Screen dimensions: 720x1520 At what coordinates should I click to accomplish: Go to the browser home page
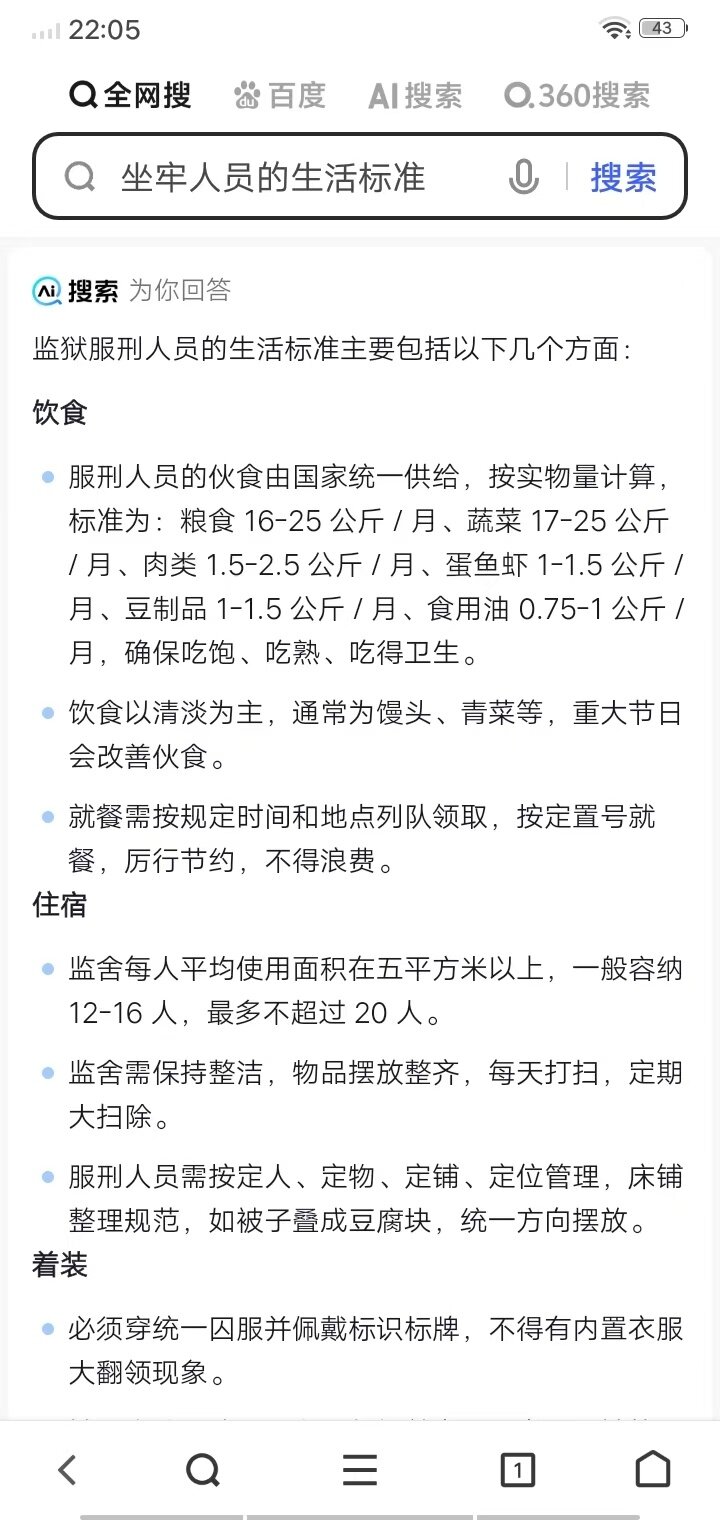(653, 1469)
